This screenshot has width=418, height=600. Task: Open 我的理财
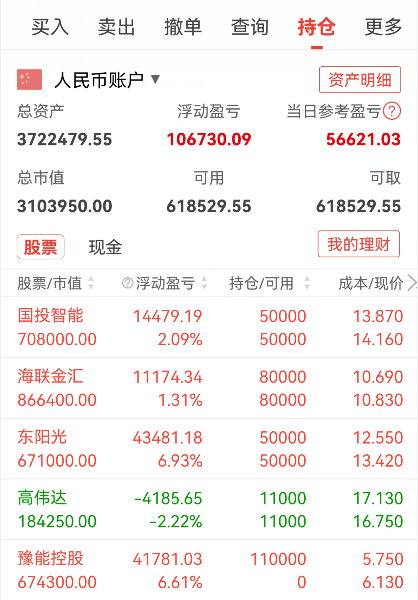tap(359, 244)
